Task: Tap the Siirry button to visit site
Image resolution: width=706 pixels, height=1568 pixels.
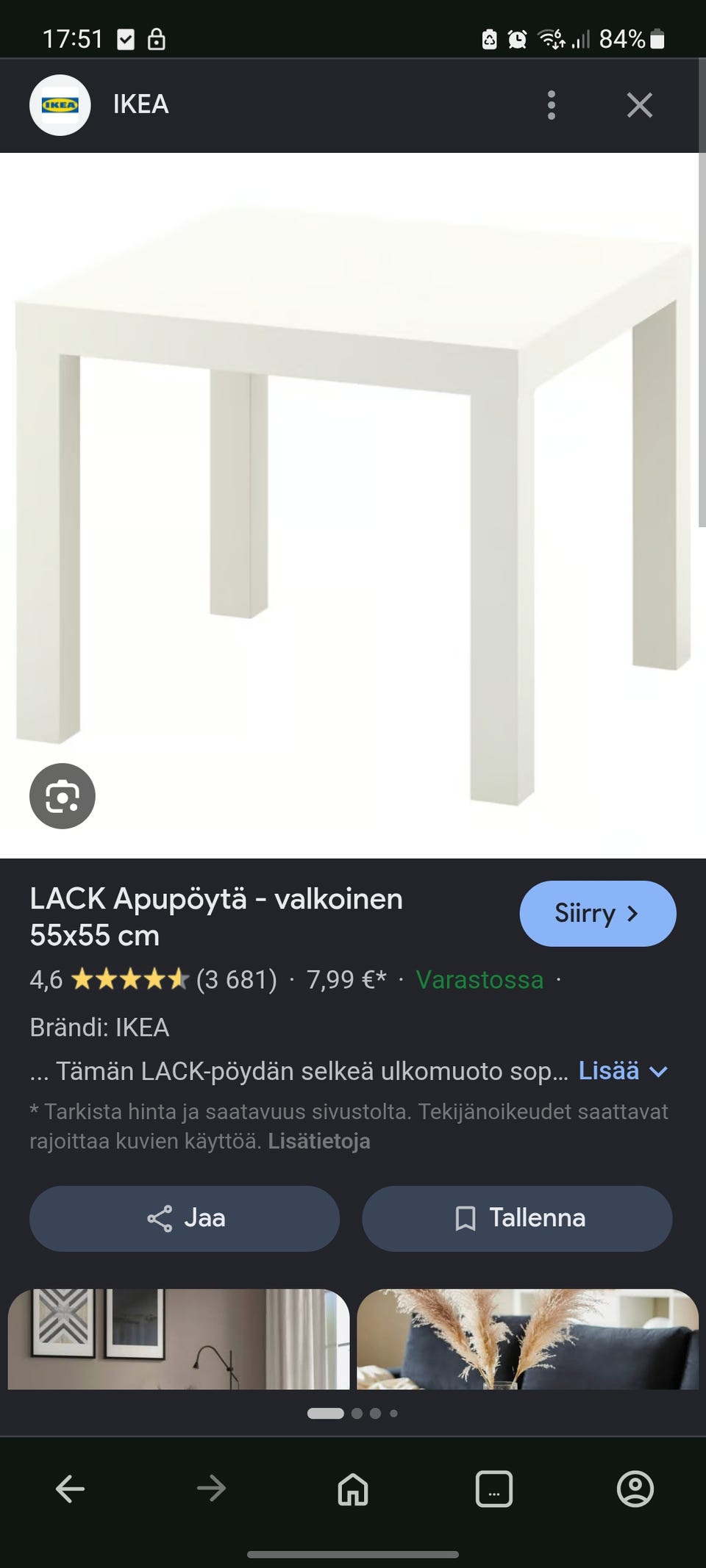Action: click(x=598, y=913)
